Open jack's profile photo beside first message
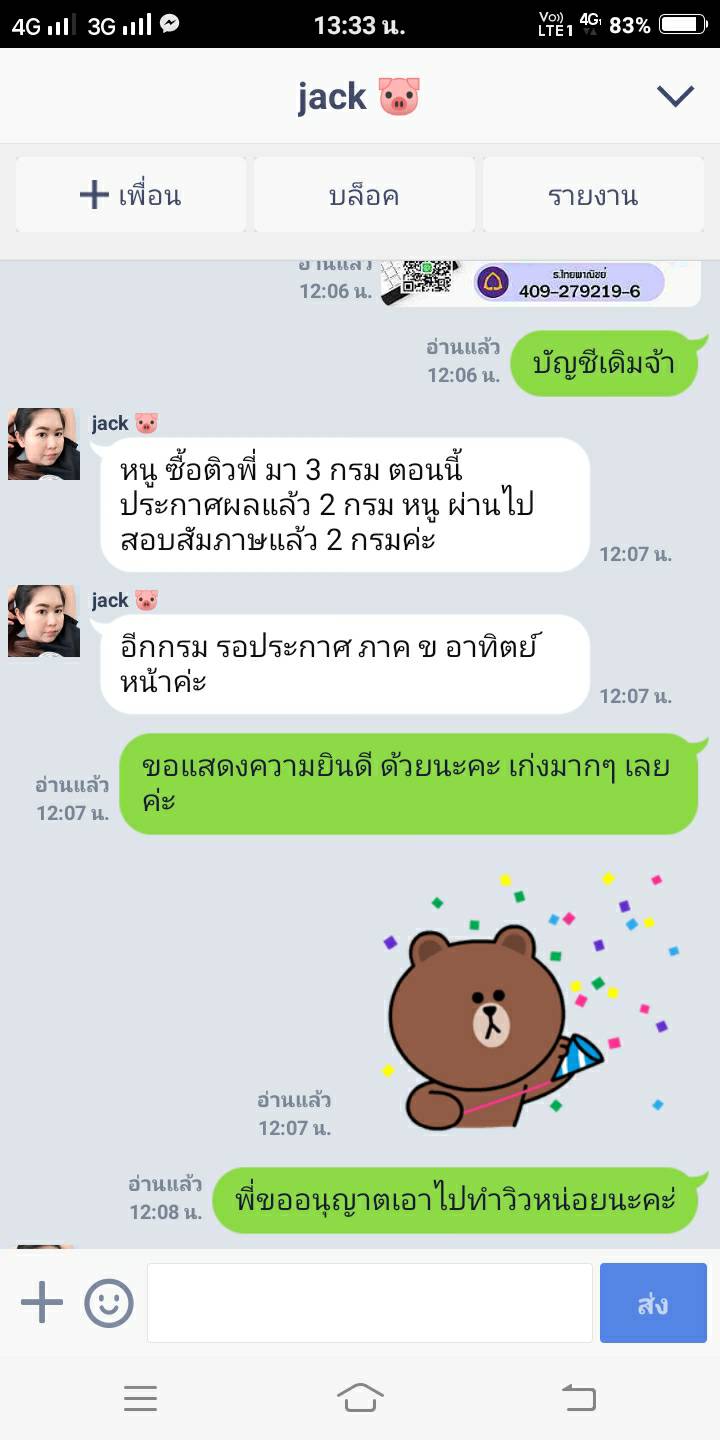Viewport: 720px width, 1440px height. (44, 444)
